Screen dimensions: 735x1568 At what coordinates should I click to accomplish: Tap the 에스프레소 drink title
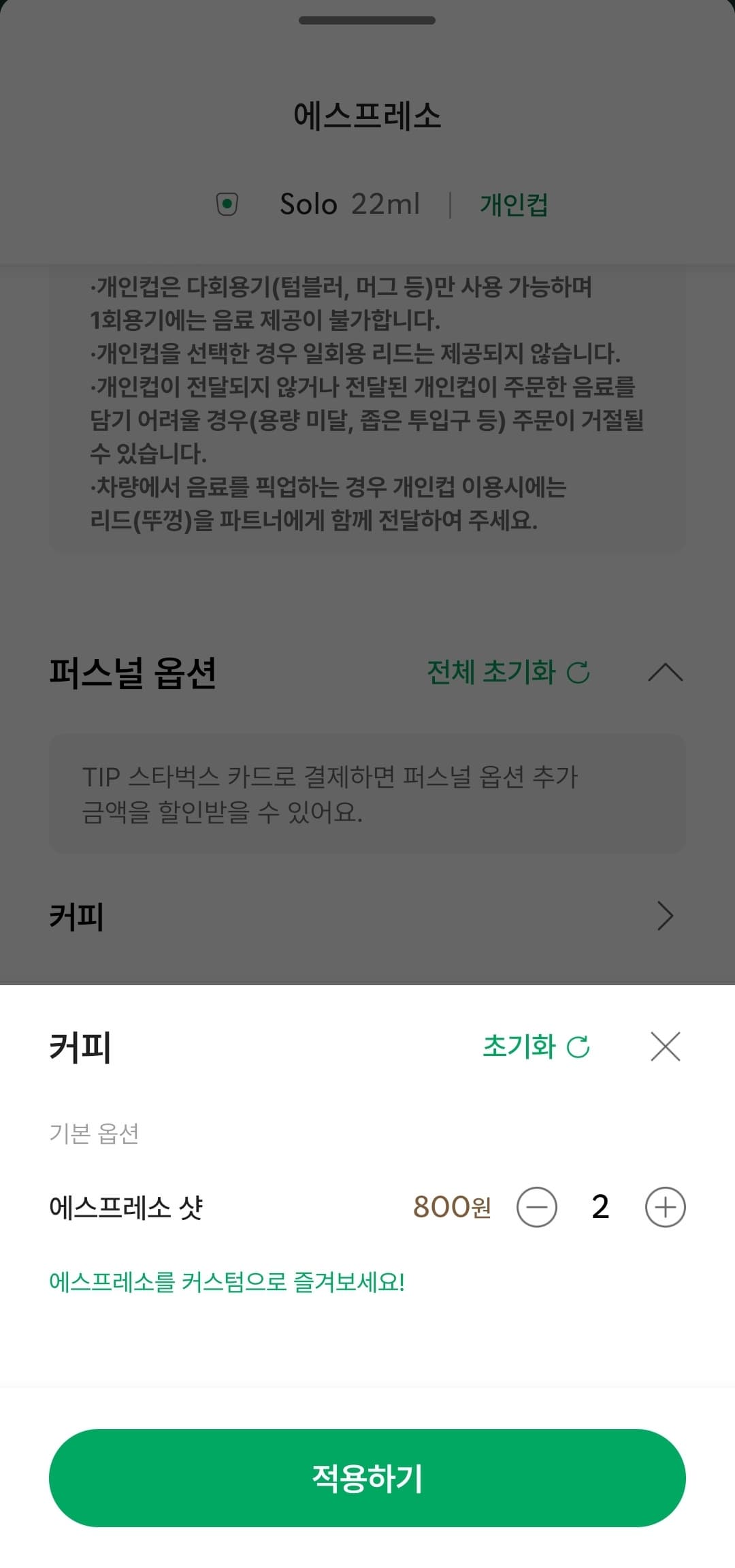click(x=367, y=114)
